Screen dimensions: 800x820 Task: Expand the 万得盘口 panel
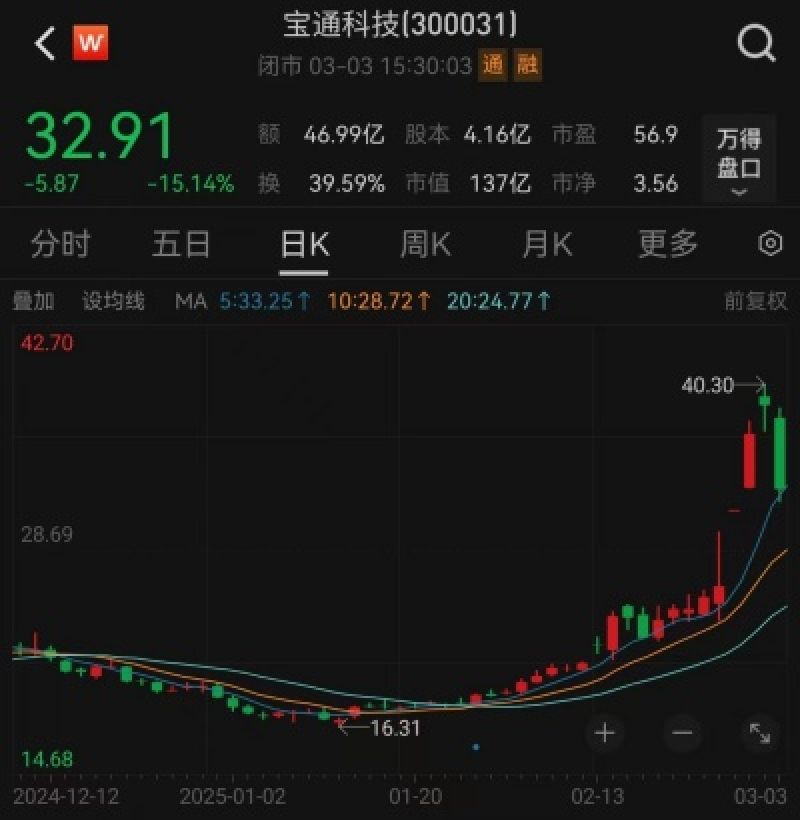739,160
